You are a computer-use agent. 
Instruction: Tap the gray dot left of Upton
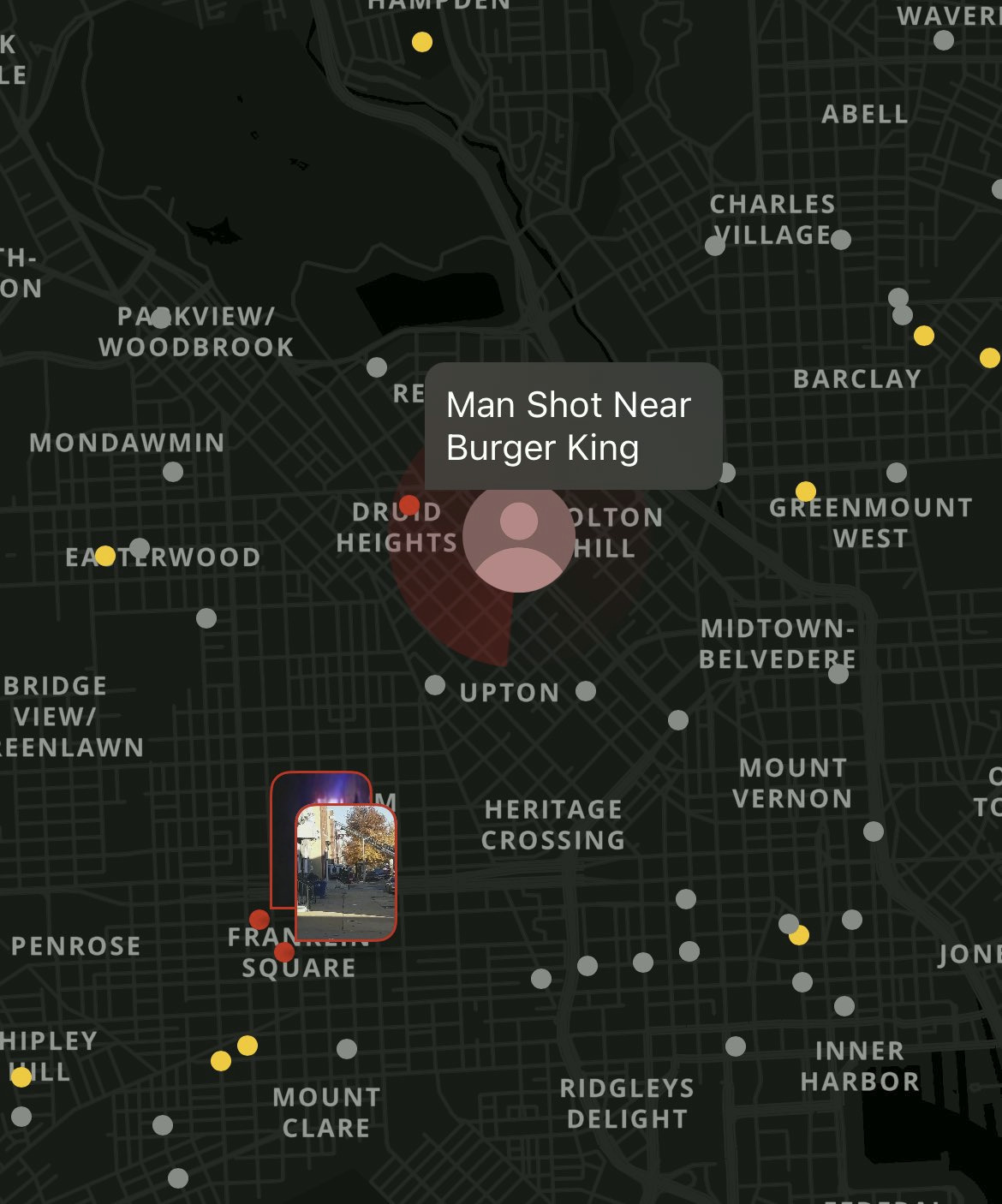click(x=435, y=685)
